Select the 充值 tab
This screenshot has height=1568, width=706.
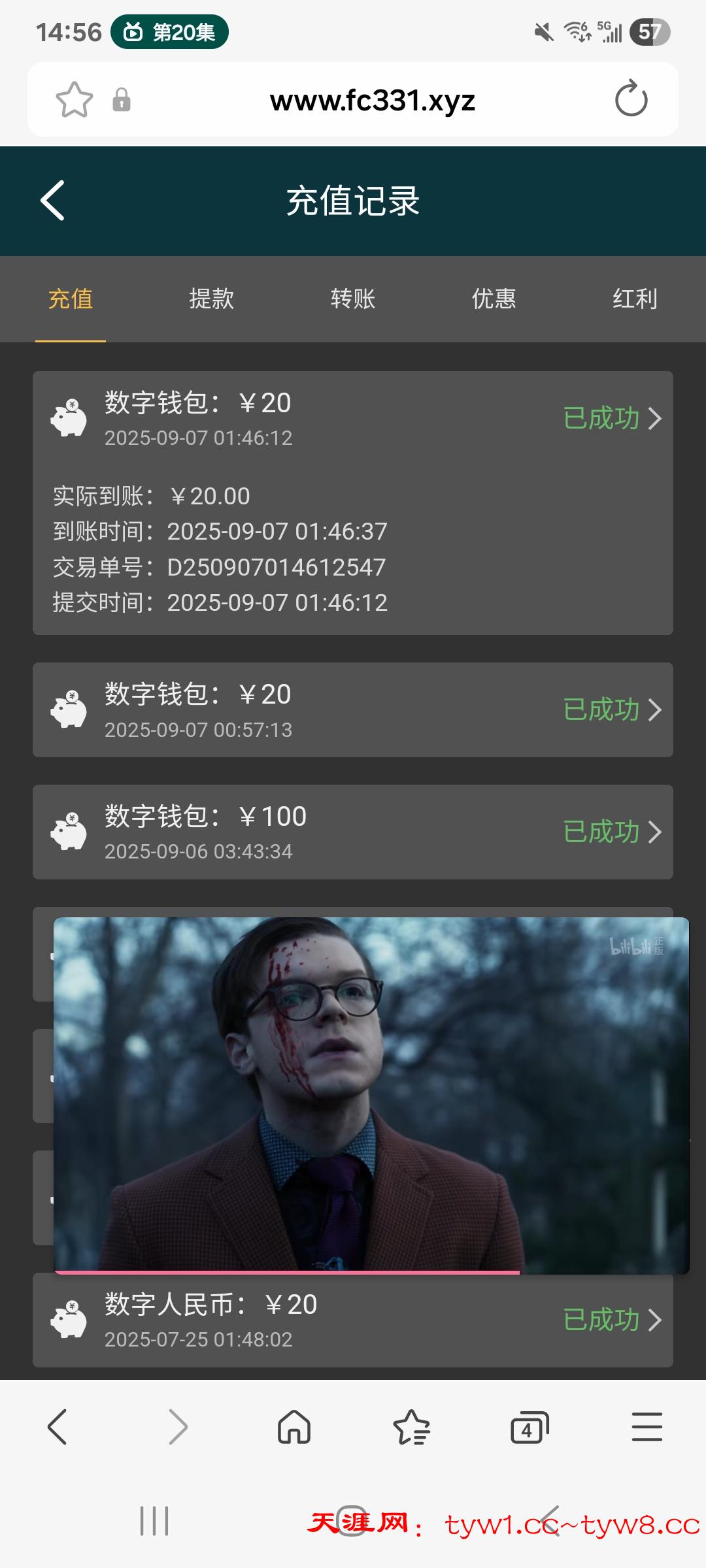click(x=71, y=299)
